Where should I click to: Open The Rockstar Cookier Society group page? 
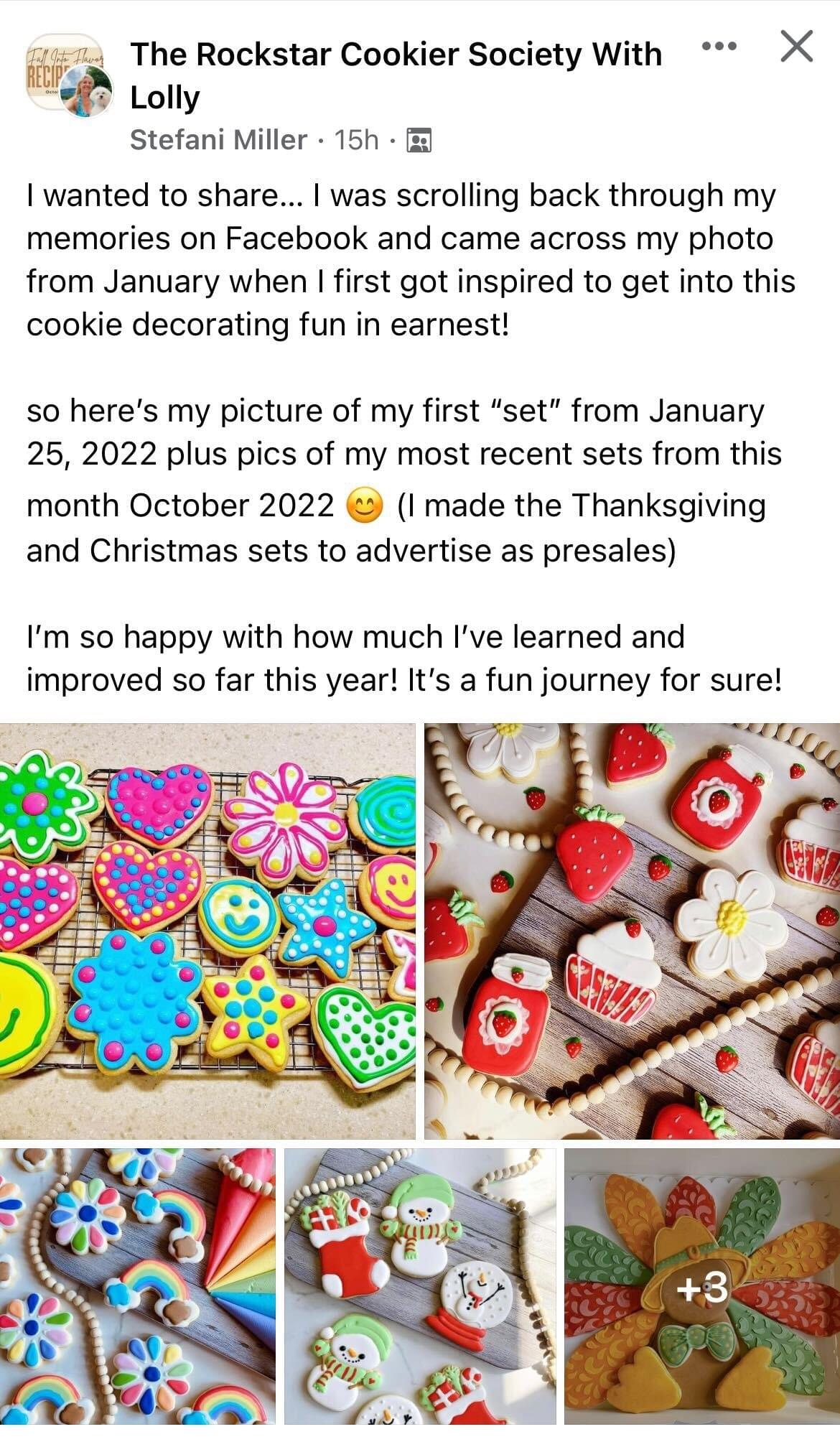(x=395, y=55)
